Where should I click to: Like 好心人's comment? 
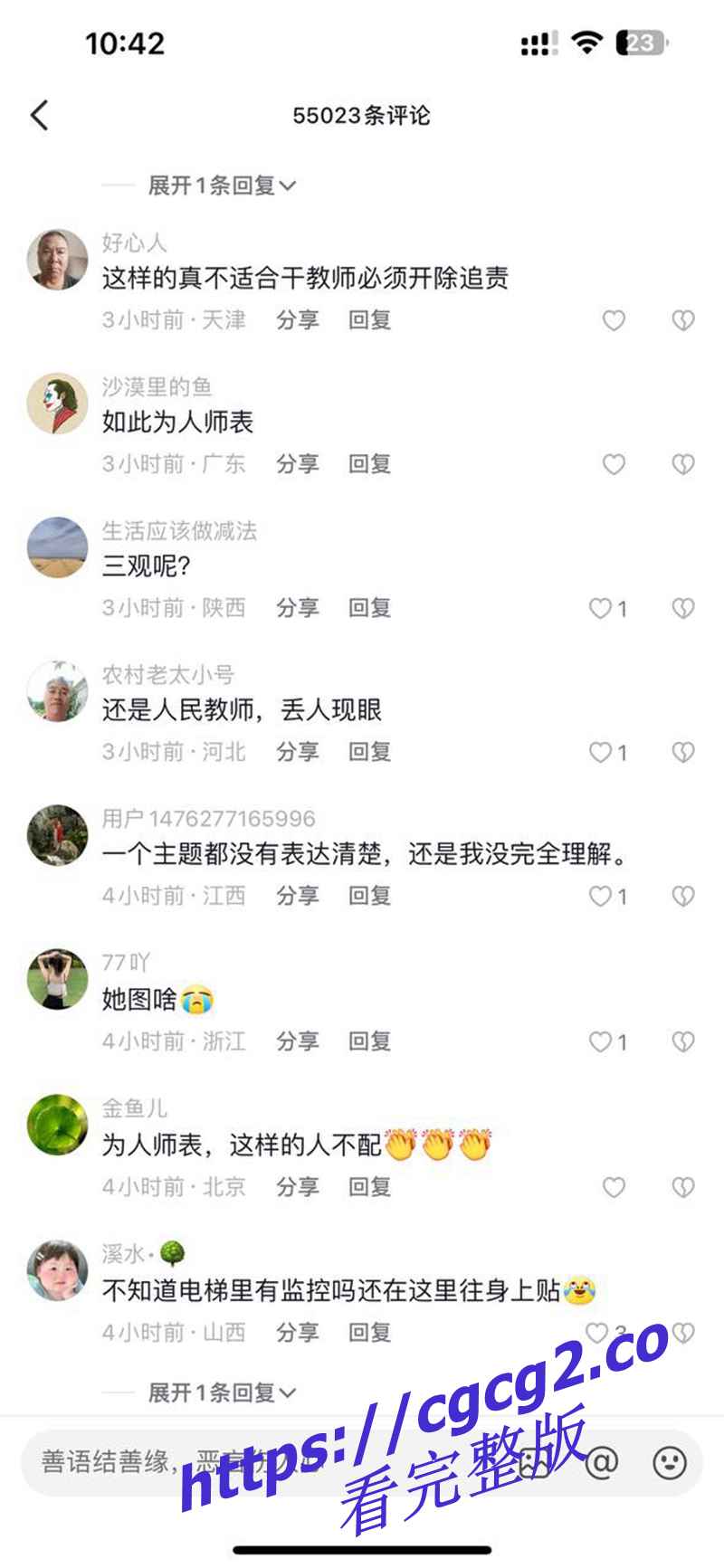coord(614,320)
